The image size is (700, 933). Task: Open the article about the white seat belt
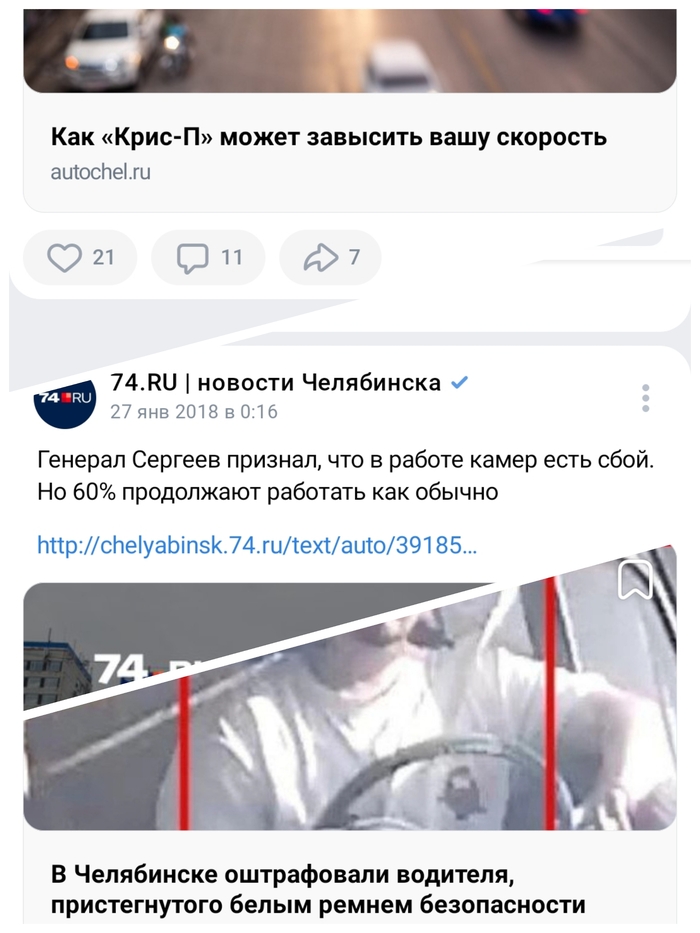pyautogui.click(x=318, y=891)
